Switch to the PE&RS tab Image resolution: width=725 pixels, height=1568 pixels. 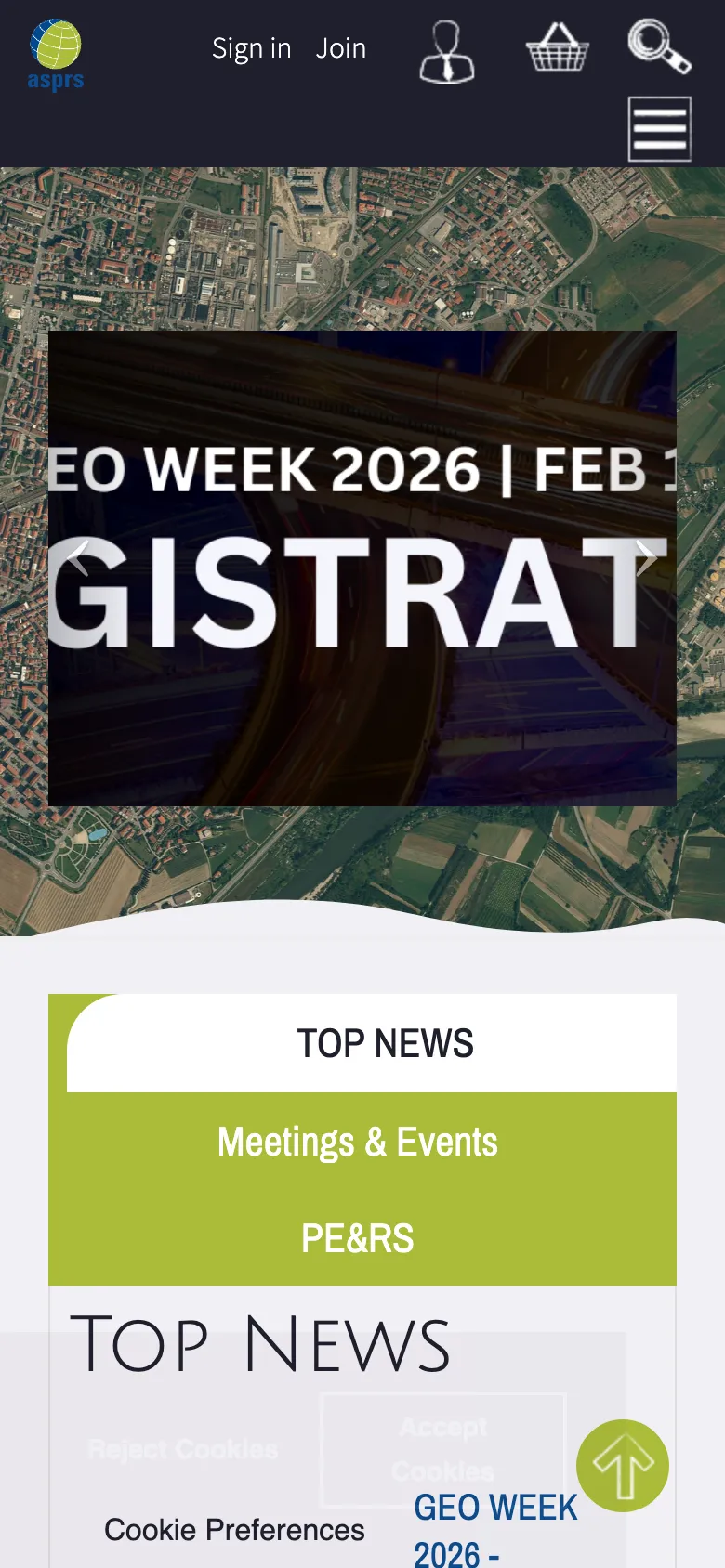click(x=358, y=1238)
